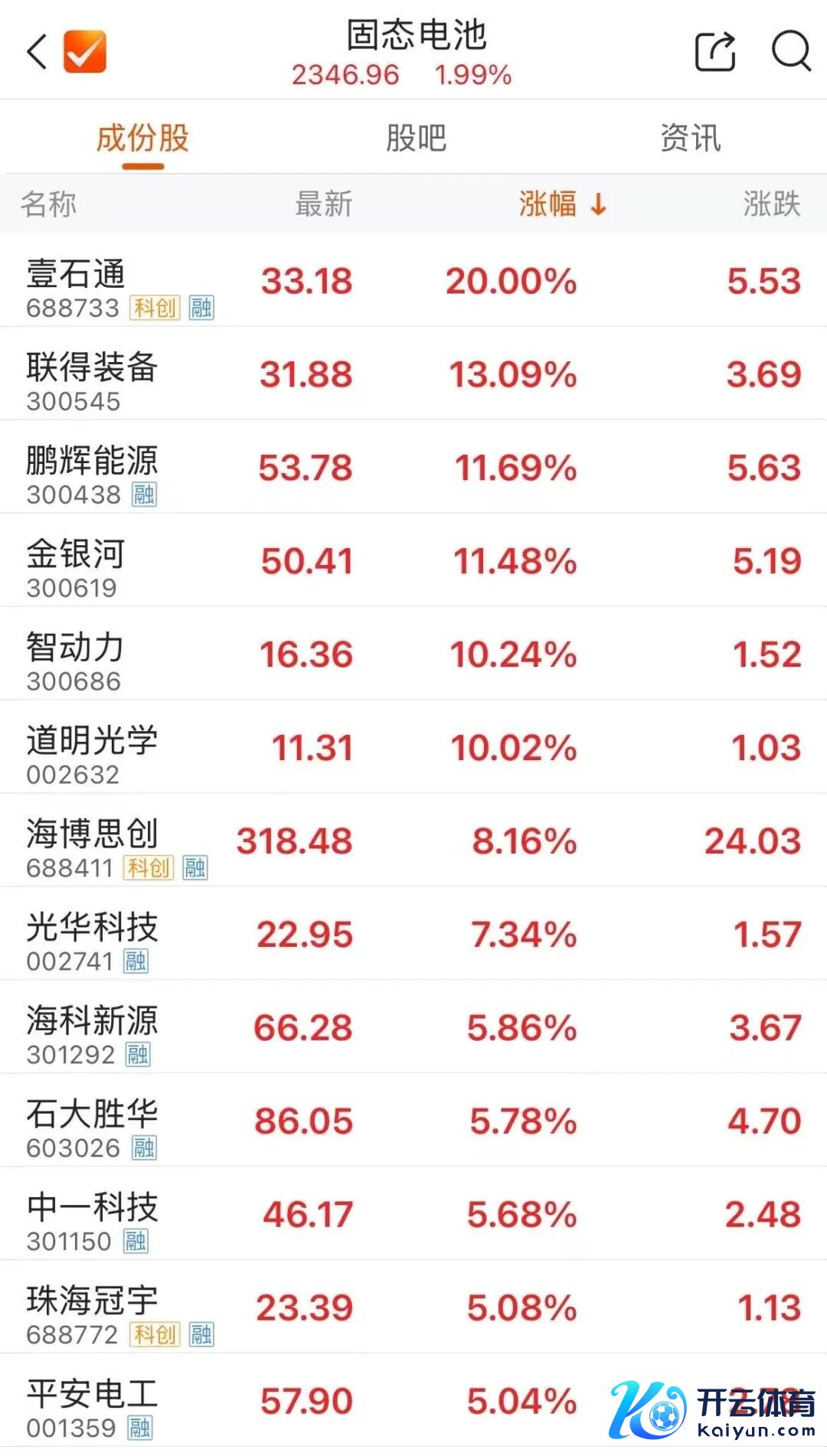
Task: Sort by 涨跌 column header
Action: click(771, 204)
